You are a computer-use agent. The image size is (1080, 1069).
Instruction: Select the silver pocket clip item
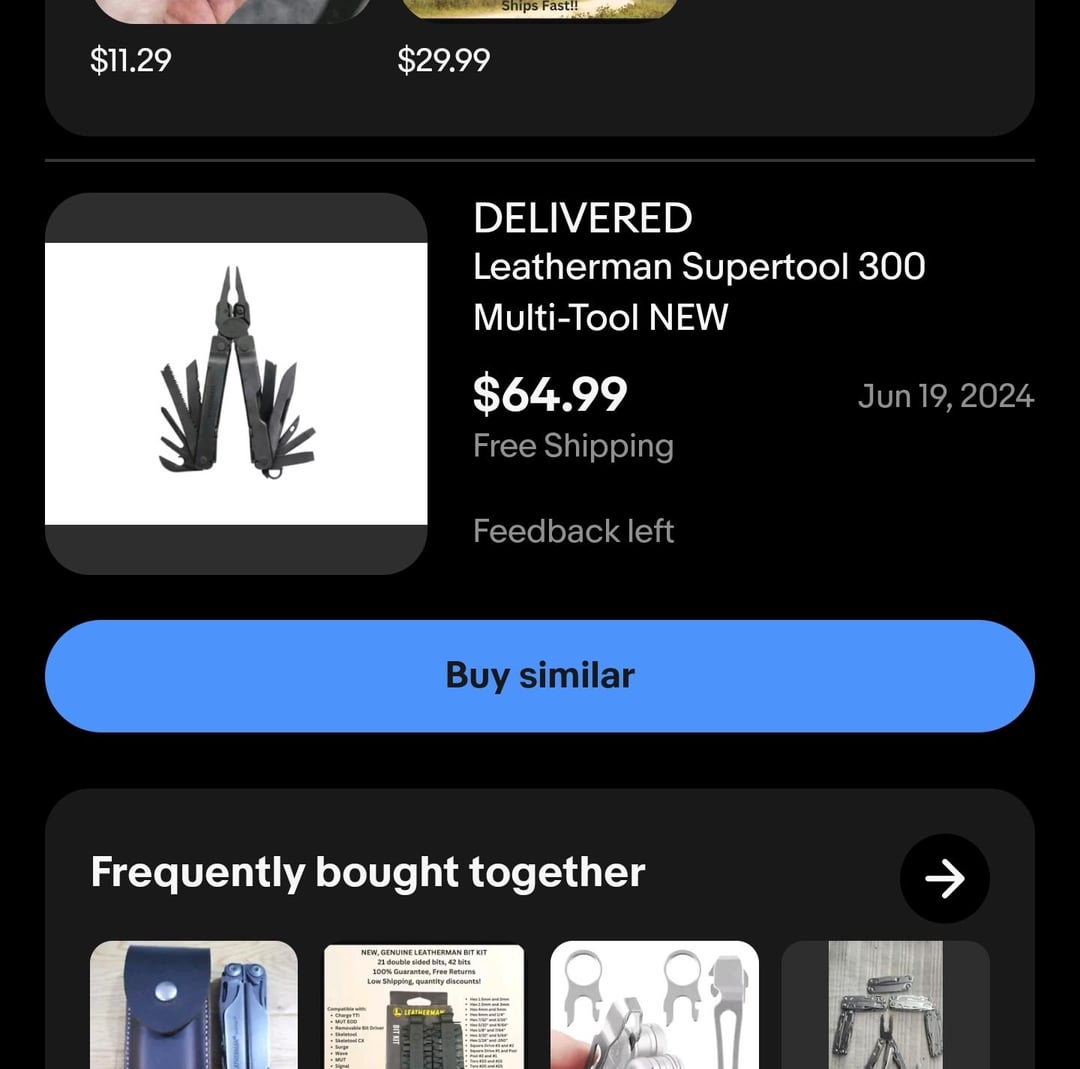pos(654,1004)
